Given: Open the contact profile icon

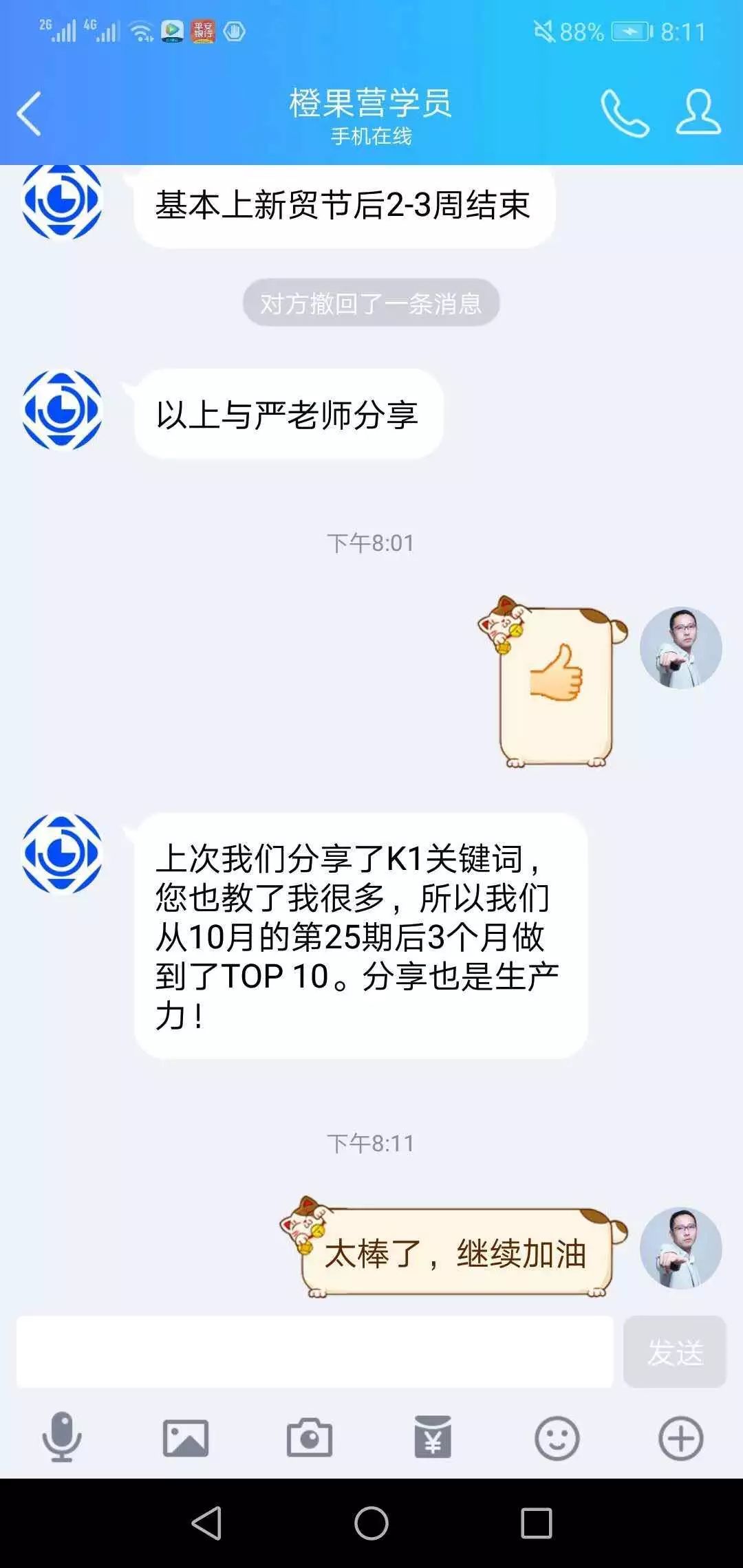Looking at the screenshot, I should click(698, 112).
